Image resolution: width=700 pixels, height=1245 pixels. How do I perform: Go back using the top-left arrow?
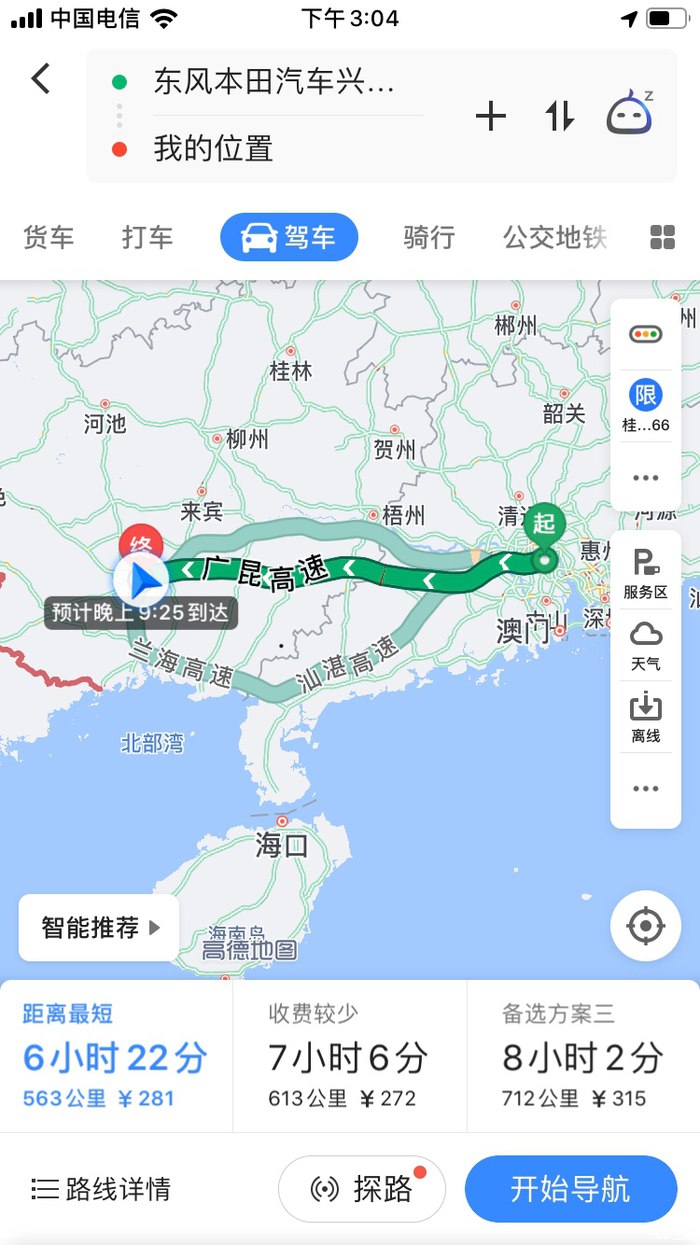point(41,79)
